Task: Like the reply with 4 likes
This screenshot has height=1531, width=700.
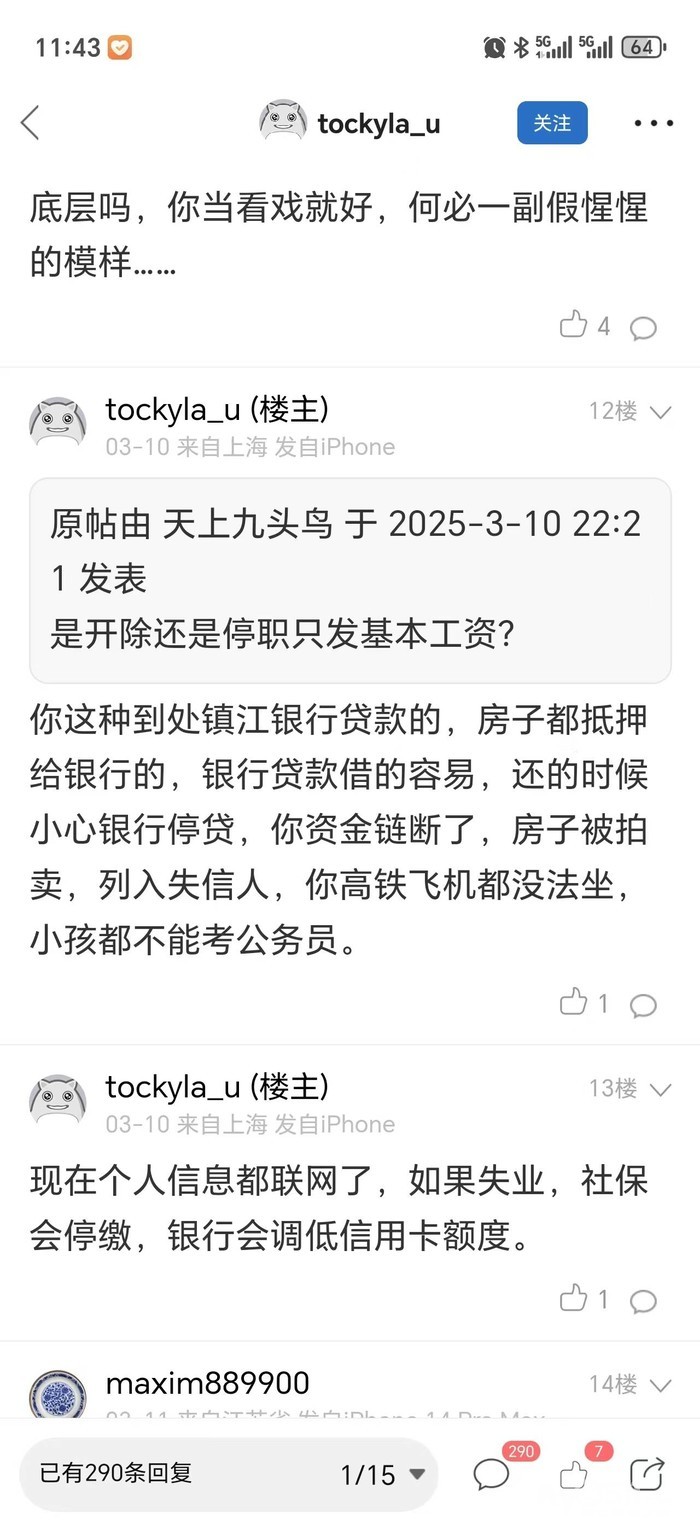Action: 573,325
